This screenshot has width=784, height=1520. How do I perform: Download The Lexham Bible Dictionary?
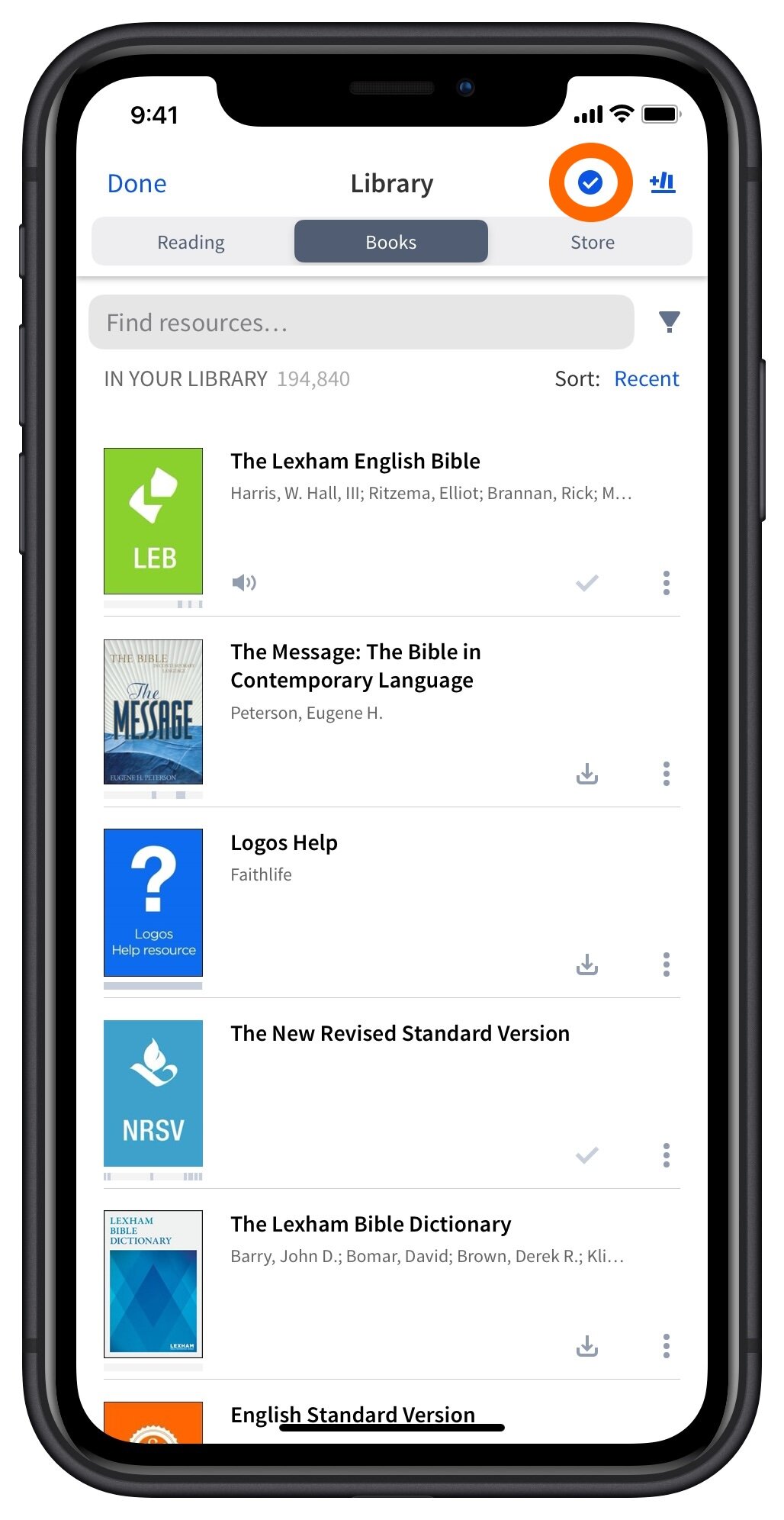tap(586, 1346)
